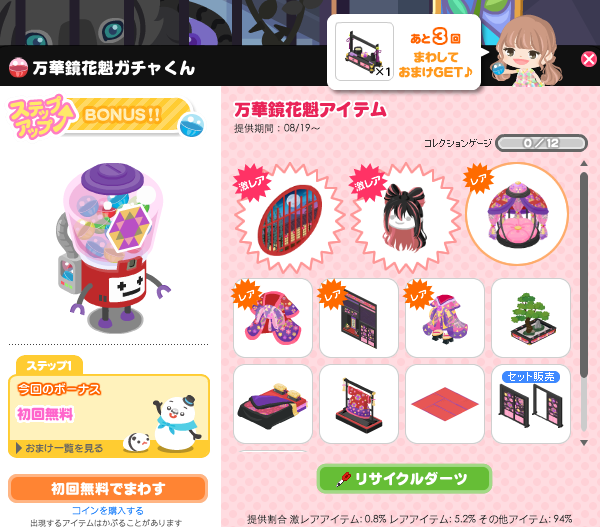The height and width of the screenshot is (527, 600).
Task: Tap the omake bonus item preview
Action: (x=363, y=50)
